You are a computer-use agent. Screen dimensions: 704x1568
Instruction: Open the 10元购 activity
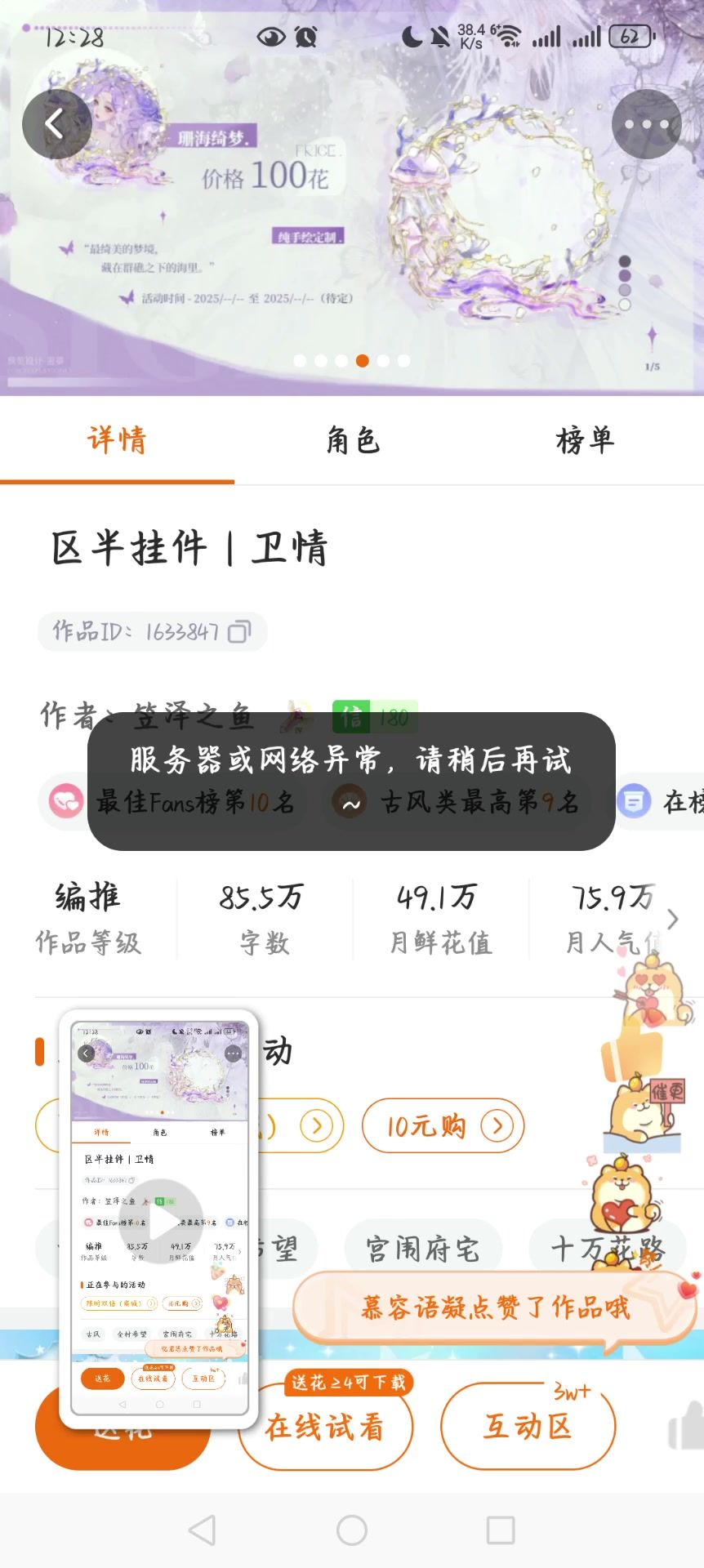pos(443,1126)
